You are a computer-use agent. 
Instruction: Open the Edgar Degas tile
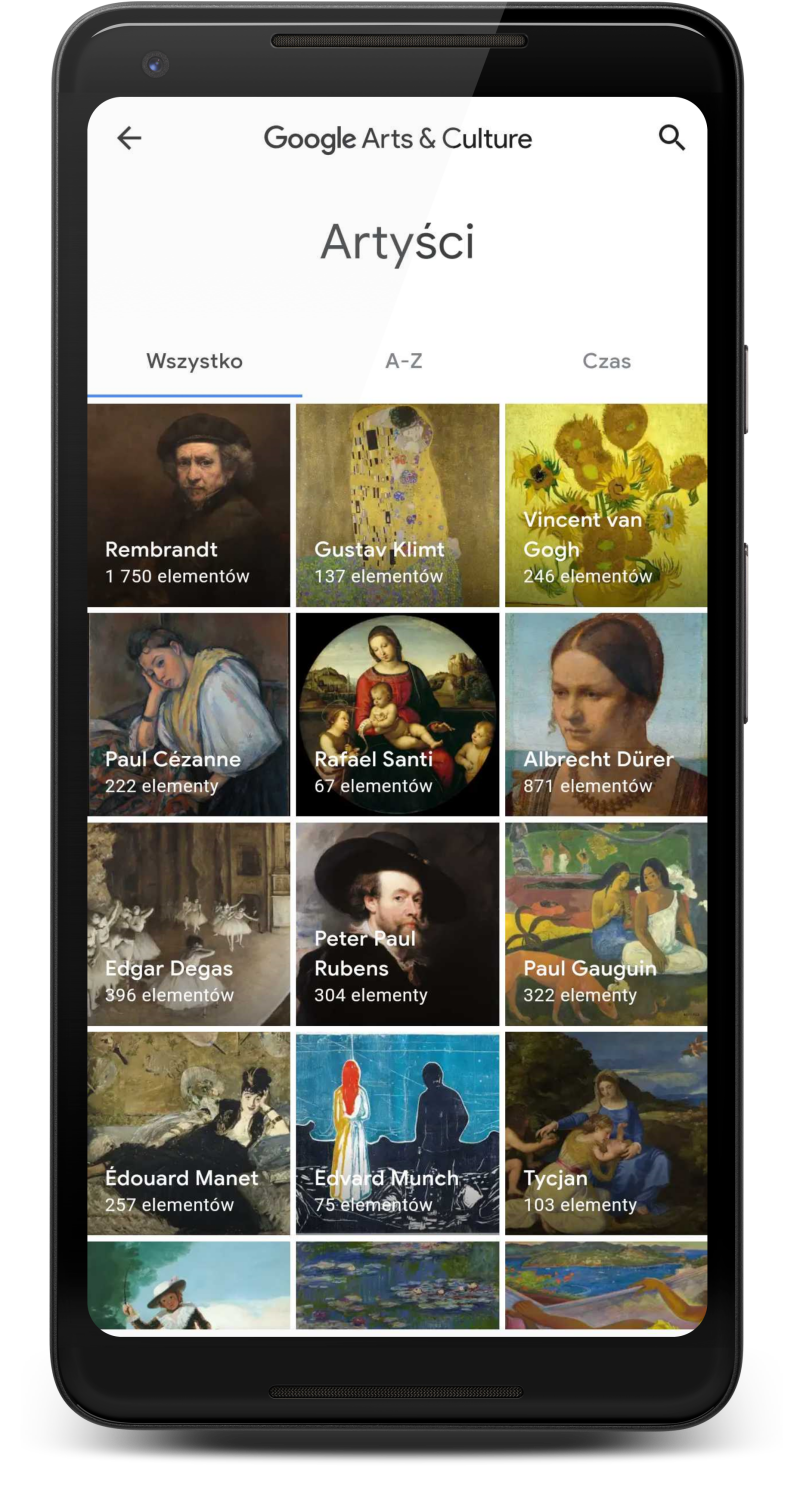(x=189, y=924)
